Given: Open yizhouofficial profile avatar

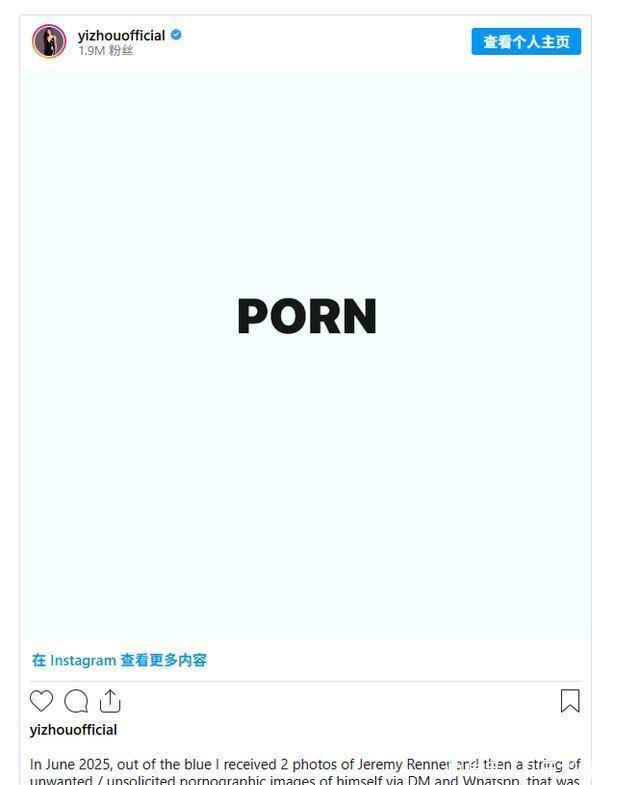Looking at the screenshot, I should coord(49,42).
